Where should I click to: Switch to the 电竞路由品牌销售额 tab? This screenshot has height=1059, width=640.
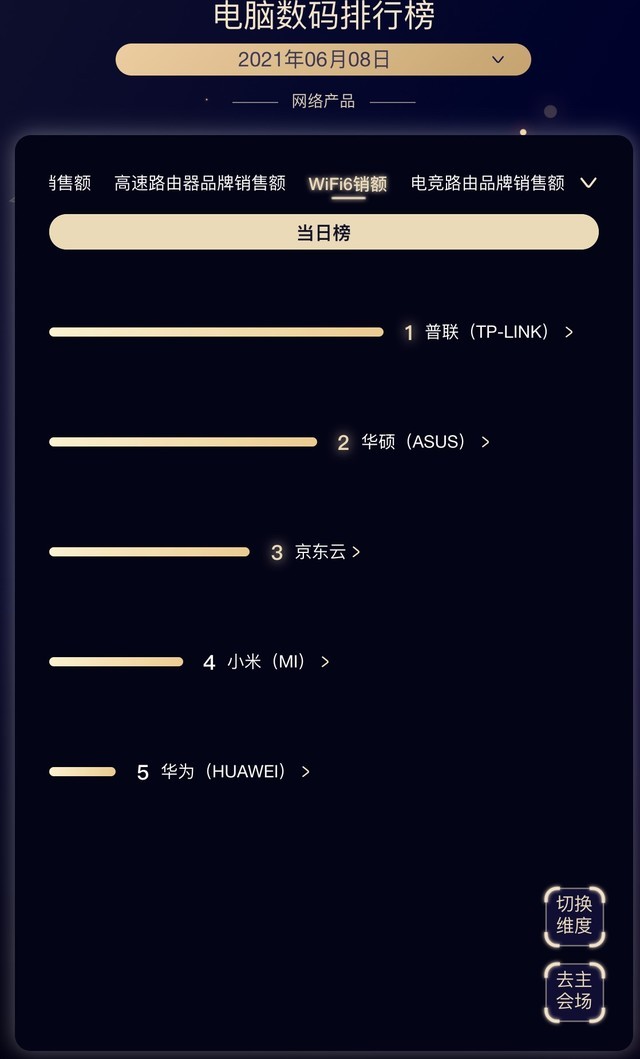tap(488, 183)
